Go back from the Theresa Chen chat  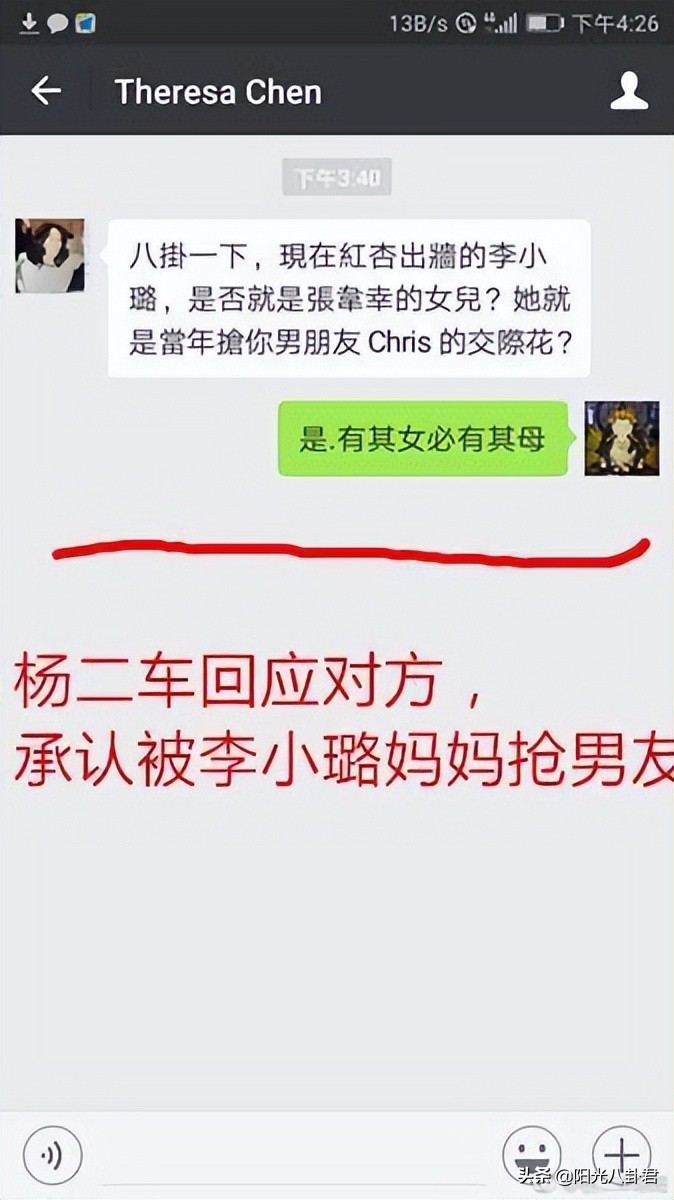click(x=46, y=92)
